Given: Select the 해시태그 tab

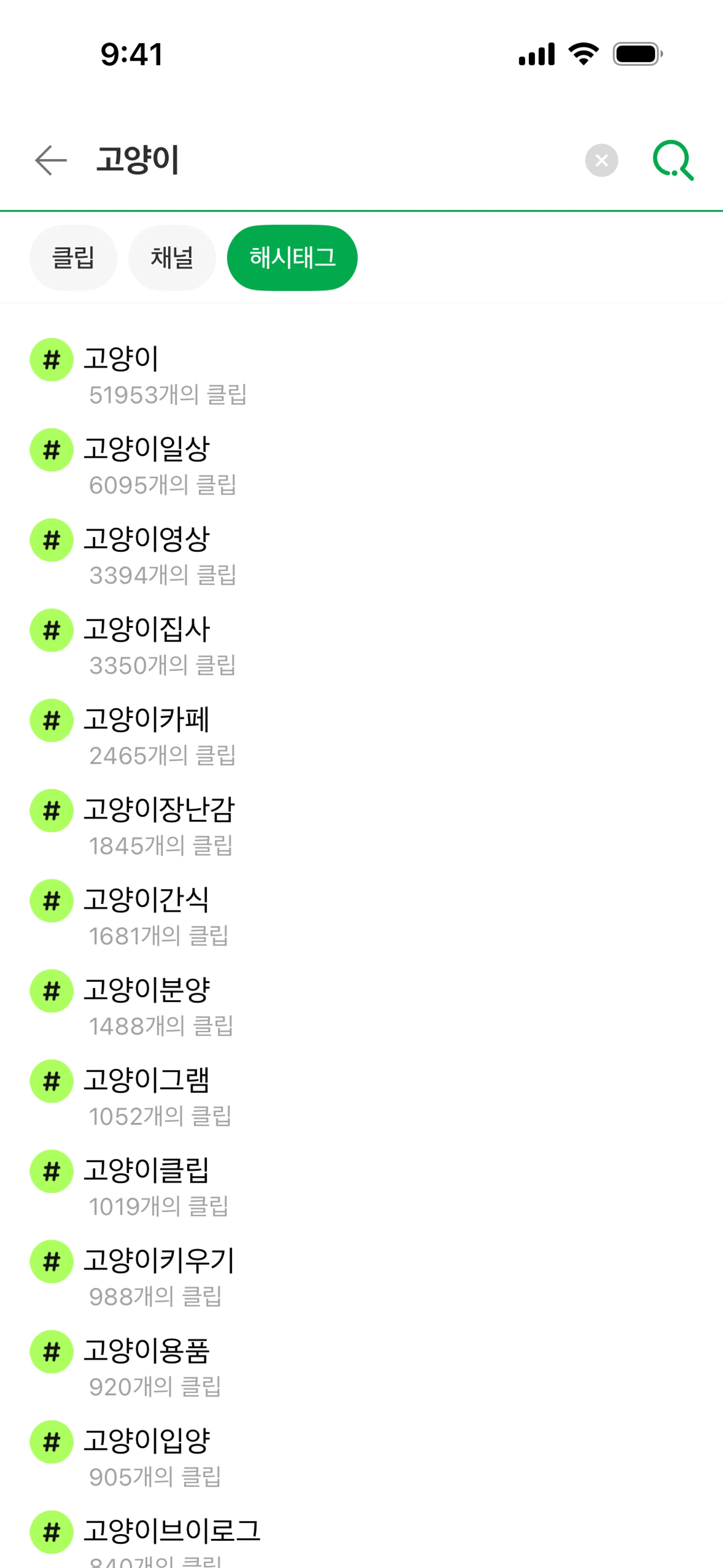Looking at the screenshot, I should 292,258.
